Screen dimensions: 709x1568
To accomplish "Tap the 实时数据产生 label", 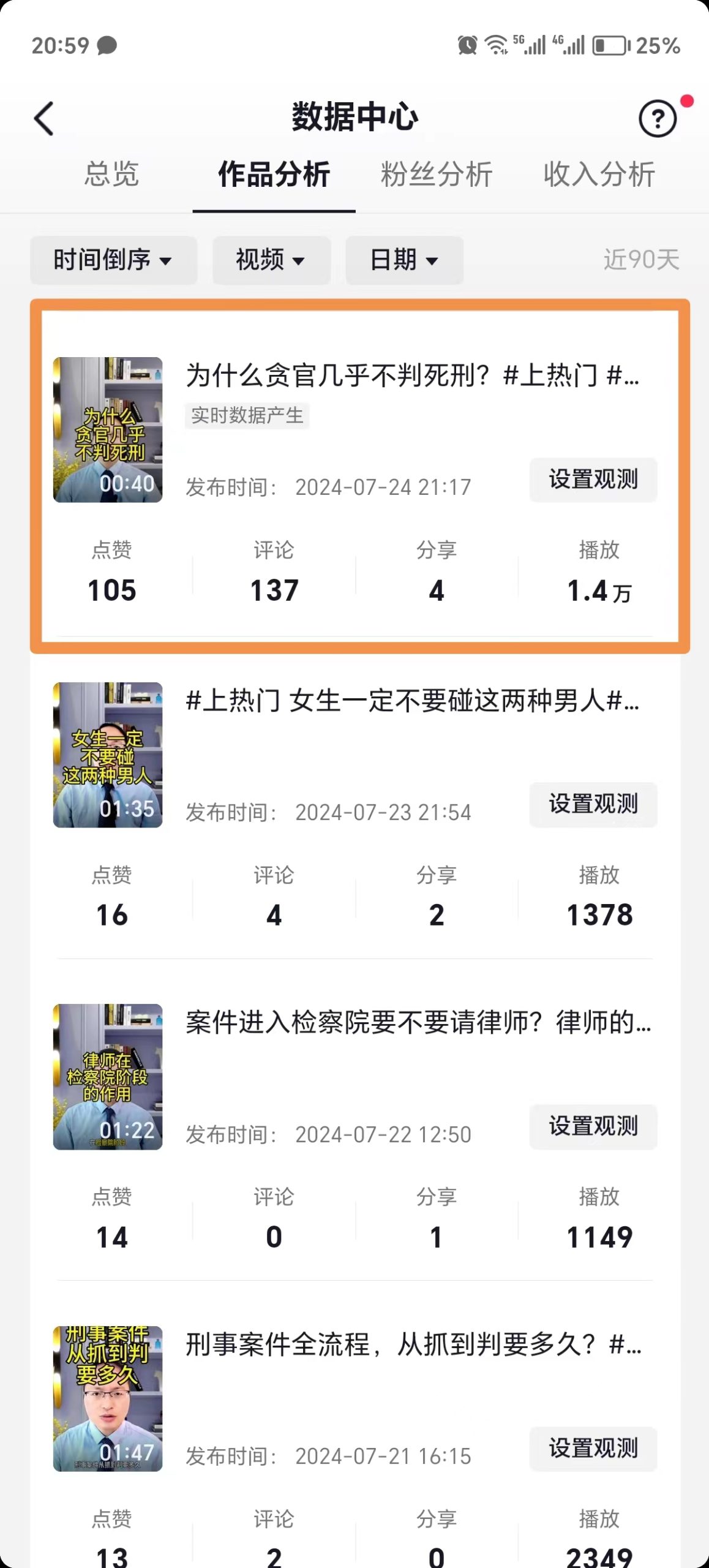I will pyautogui.click(x=247, y=415).
